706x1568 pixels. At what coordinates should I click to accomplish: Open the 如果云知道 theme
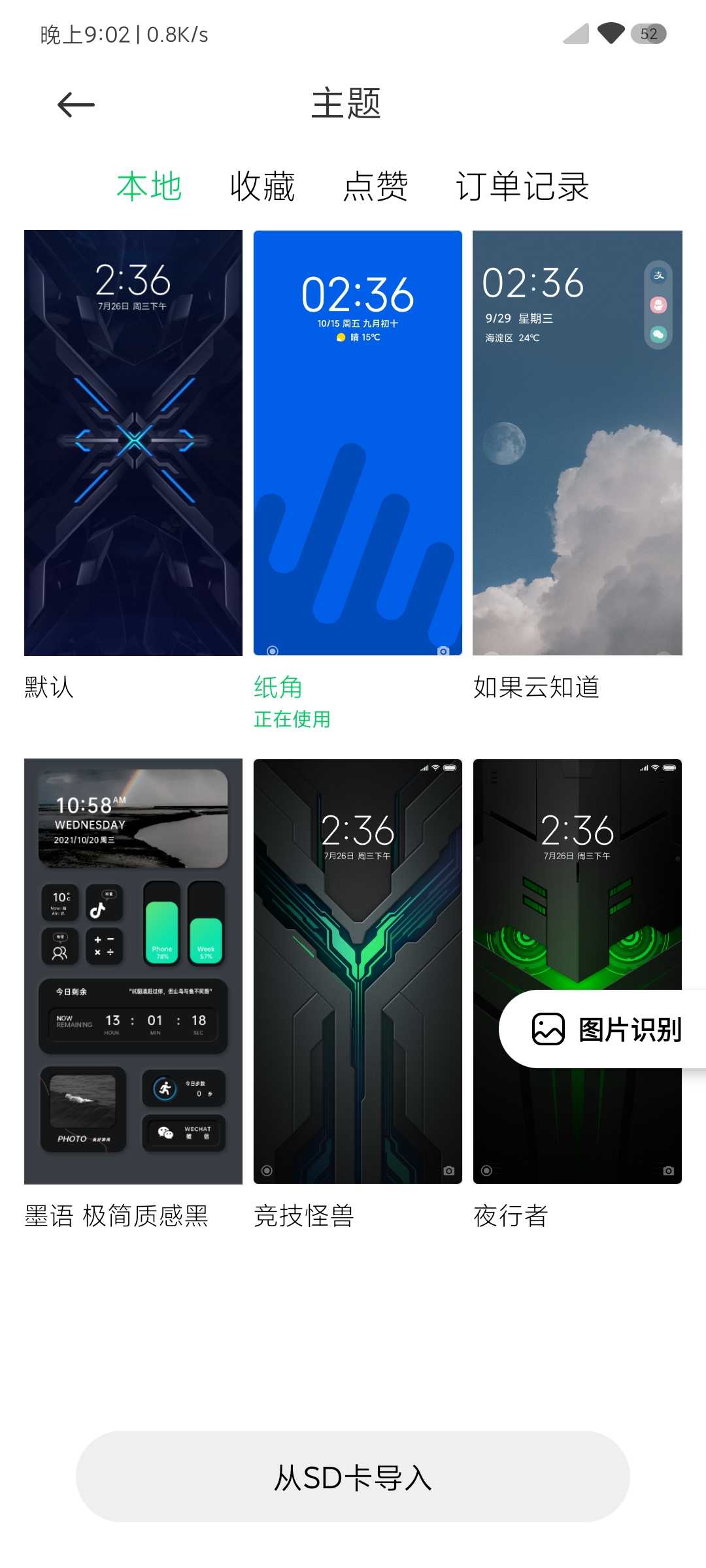(577, 442)
